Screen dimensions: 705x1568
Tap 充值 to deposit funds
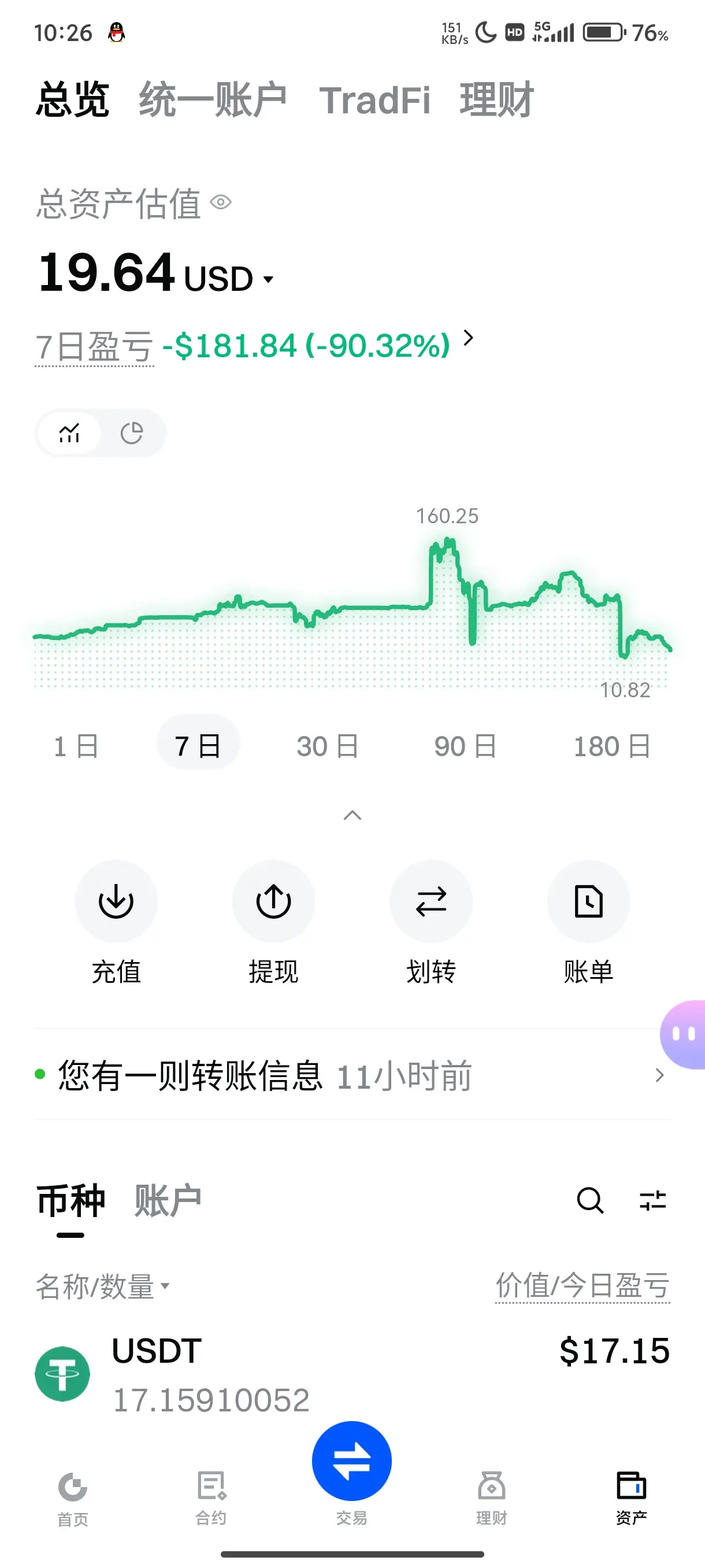116,923
